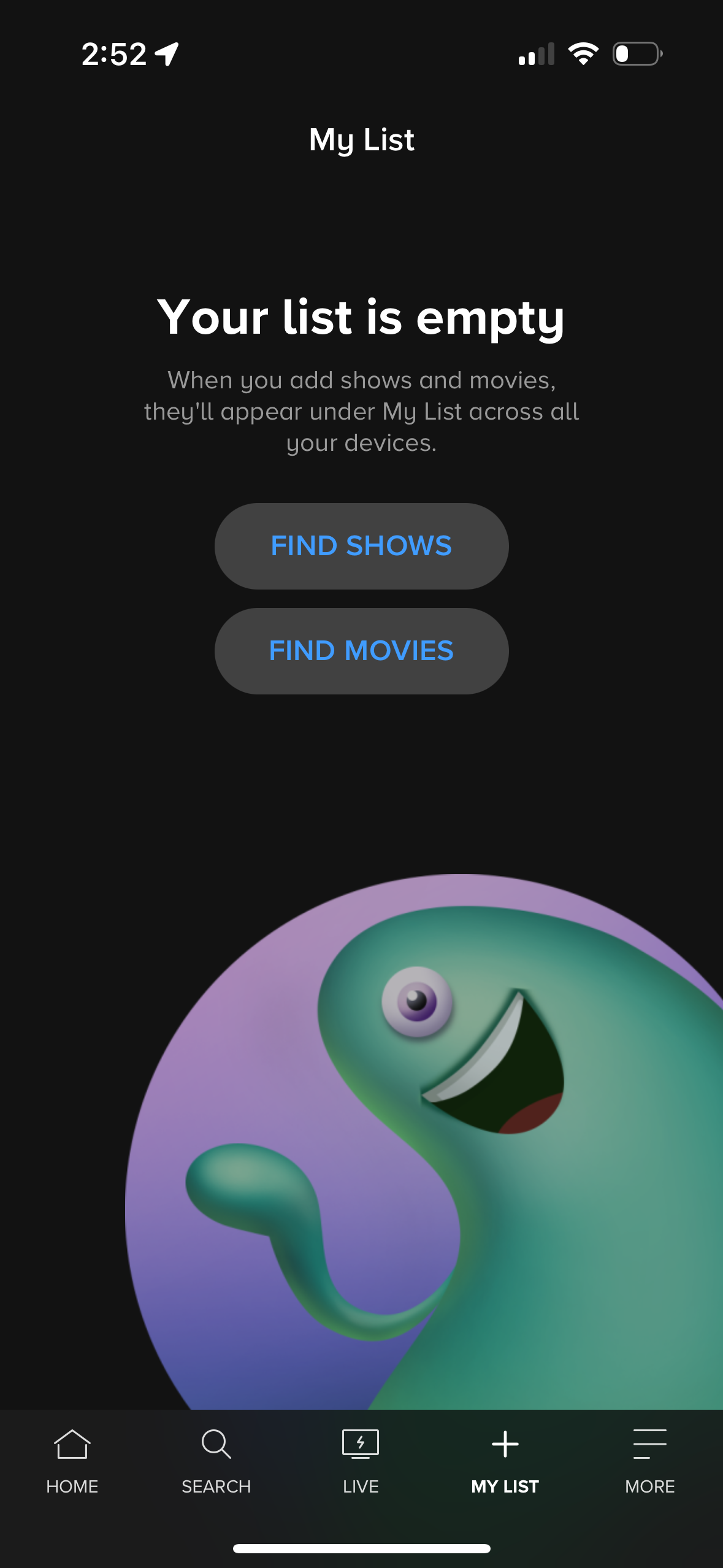Tap the Wi-Fi indicator in status bar
Screen dimensions: 723x1568
point(583,54)
